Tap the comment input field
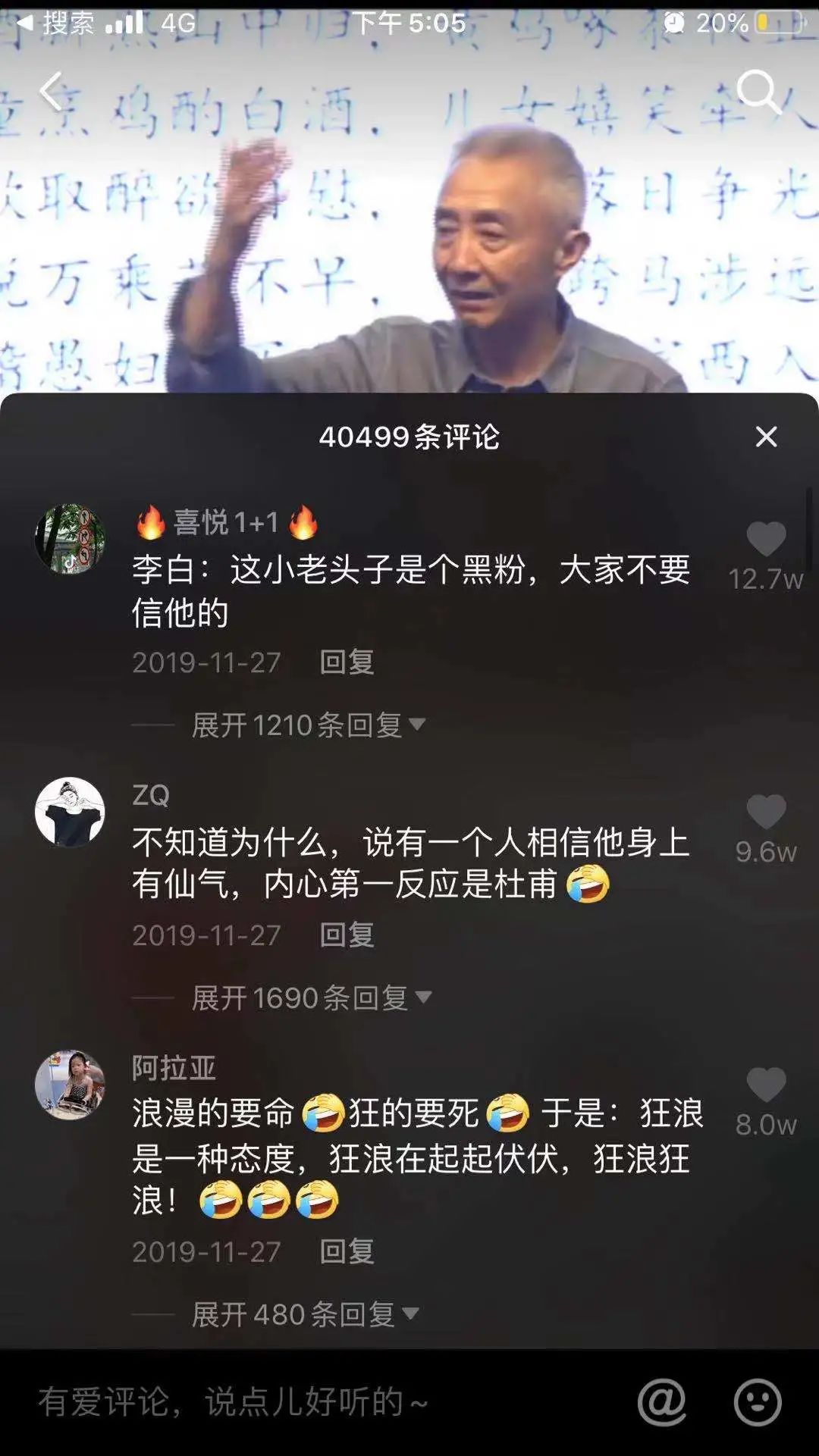Viewport: 819px width, 1456px height. pos(318,1402)
